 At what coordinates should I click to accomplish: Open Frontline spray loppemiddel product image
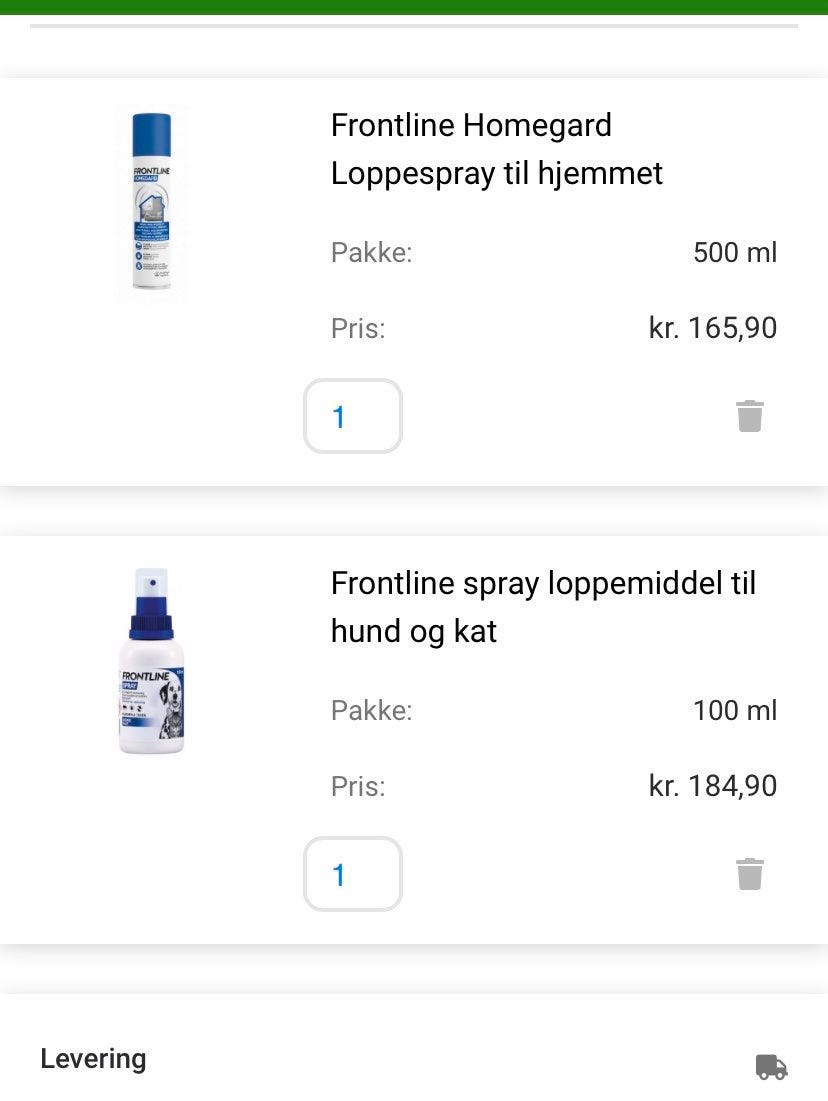click(152, 661)
